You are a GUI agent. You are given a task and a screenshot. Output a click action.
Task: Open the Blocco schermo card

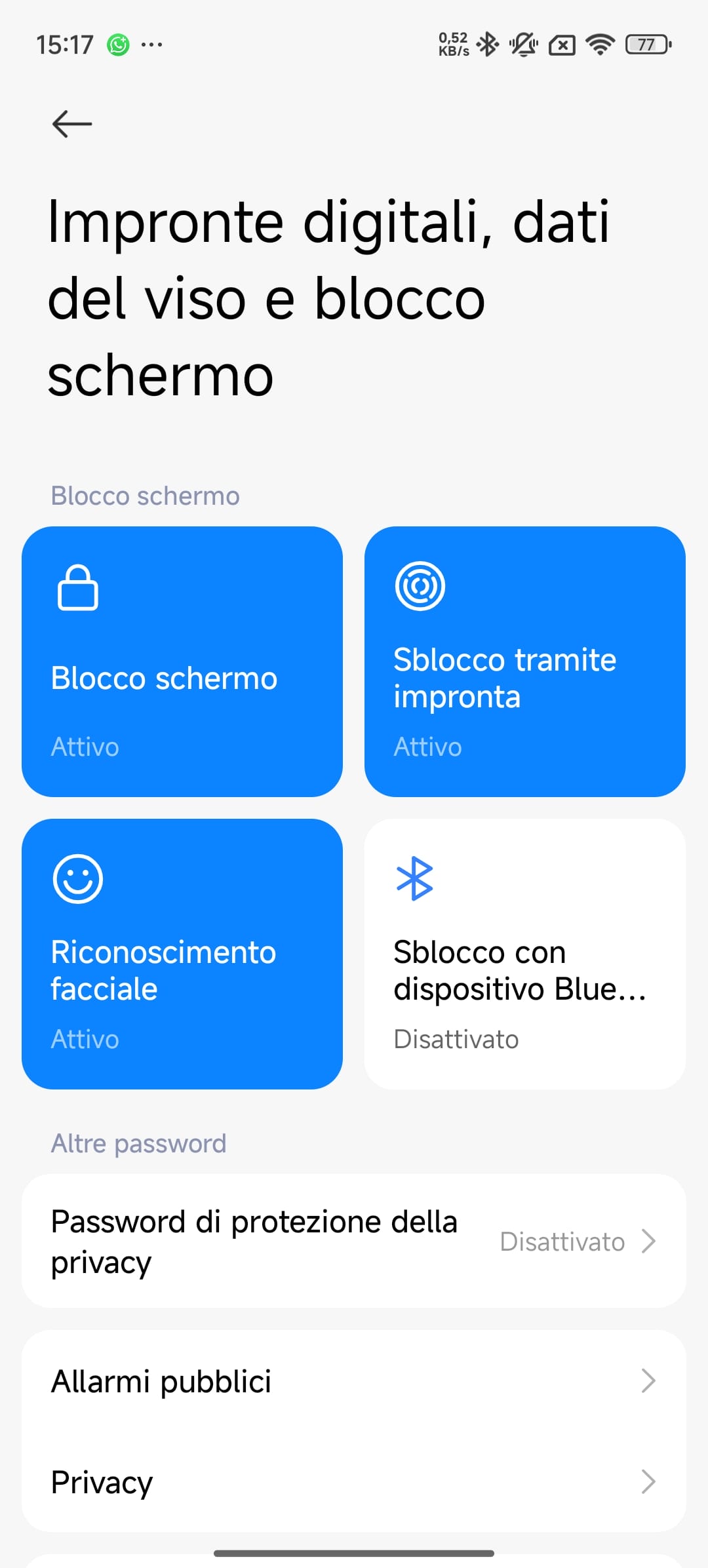[182, 661]
